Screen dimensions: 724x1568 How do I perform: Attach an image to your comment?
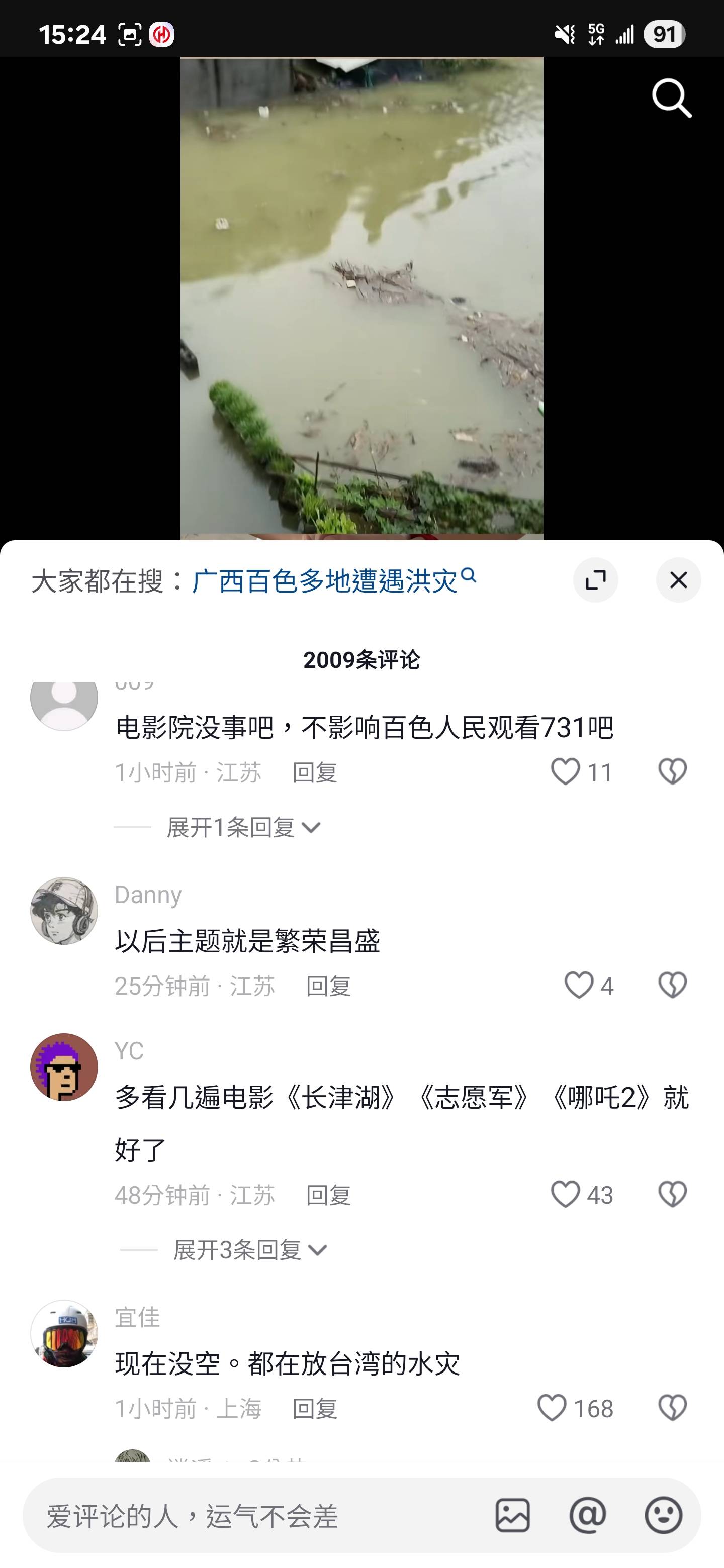tap(513, 1515)
